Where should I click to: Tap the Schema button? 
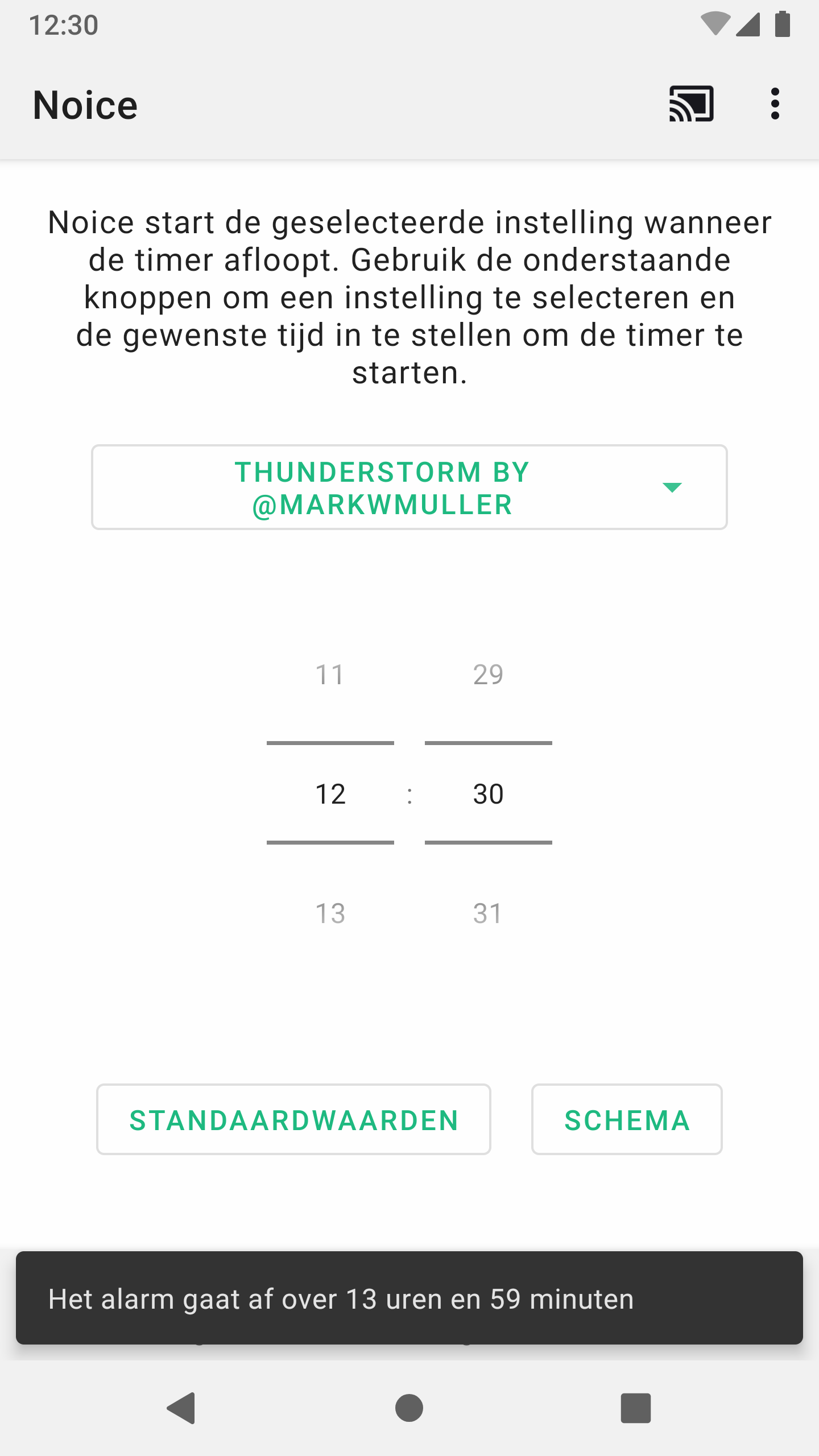point(627,1120)
